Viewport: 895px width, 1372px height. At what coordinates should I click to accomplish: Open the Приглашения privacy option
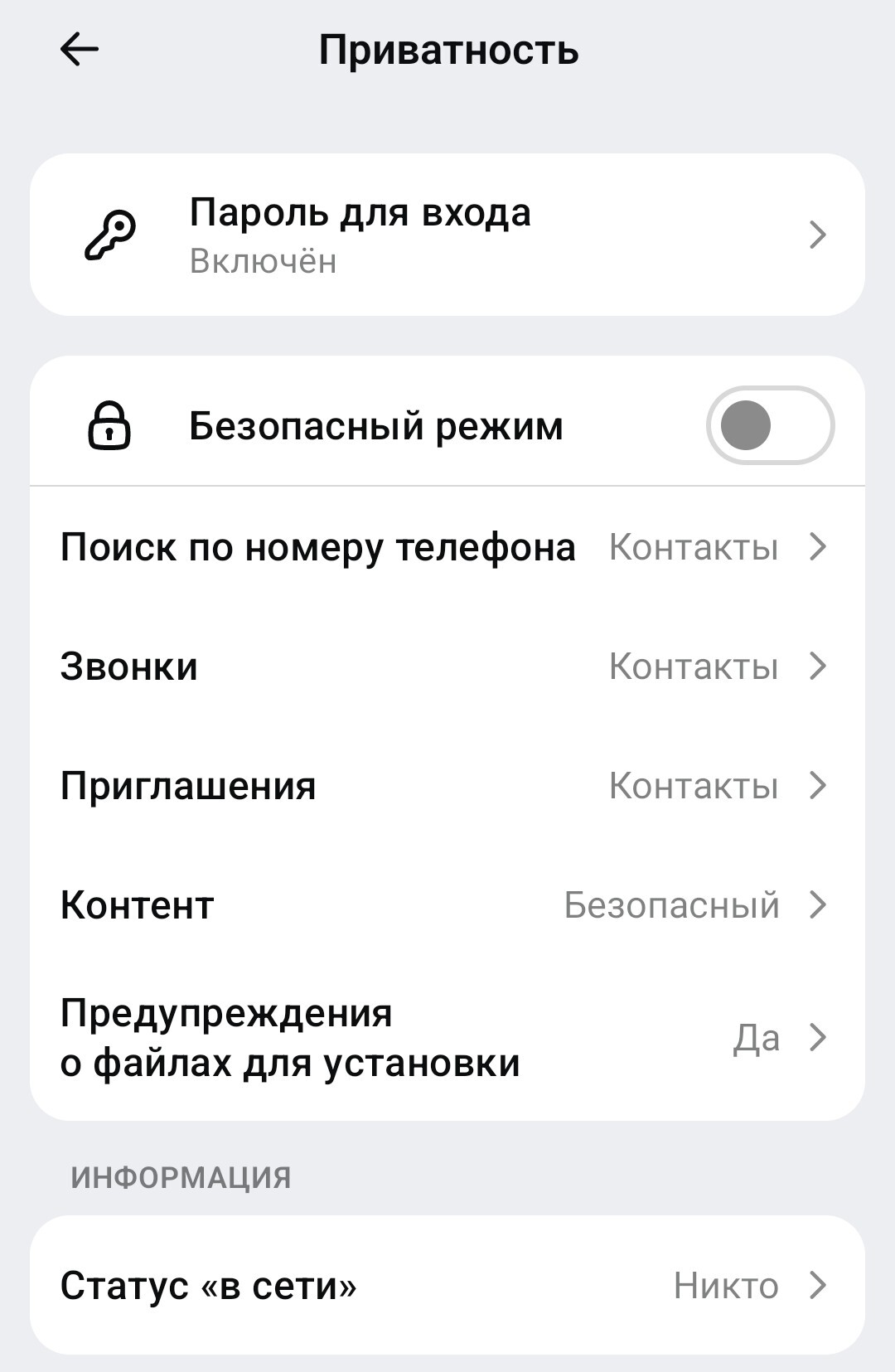447,786
